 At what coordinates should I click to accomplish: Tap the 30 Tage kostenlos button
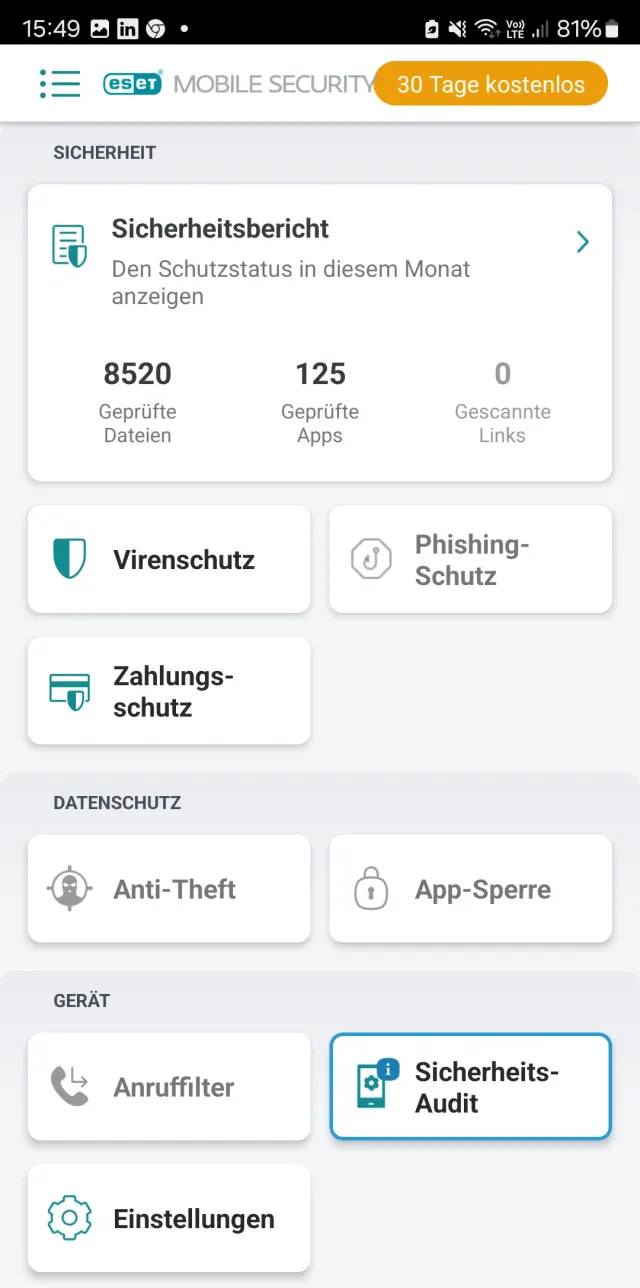coord(490,84)
